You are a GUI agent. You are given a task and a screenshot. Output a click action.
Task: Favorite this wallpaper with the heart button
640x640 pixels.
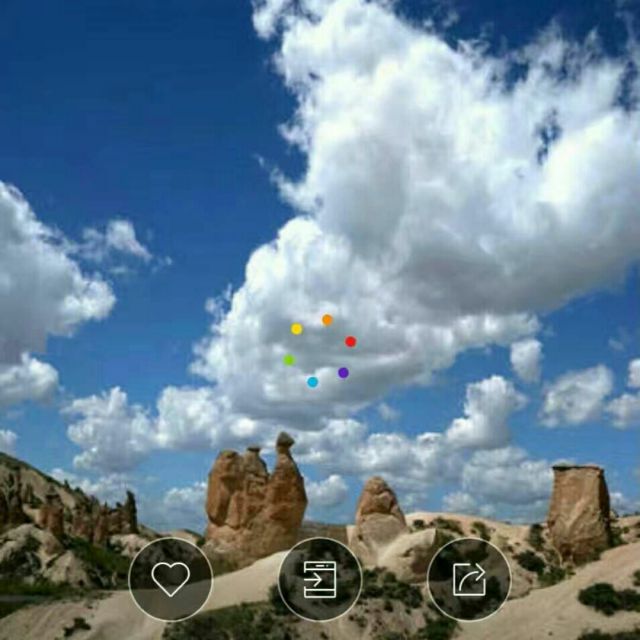coord(170,579)
